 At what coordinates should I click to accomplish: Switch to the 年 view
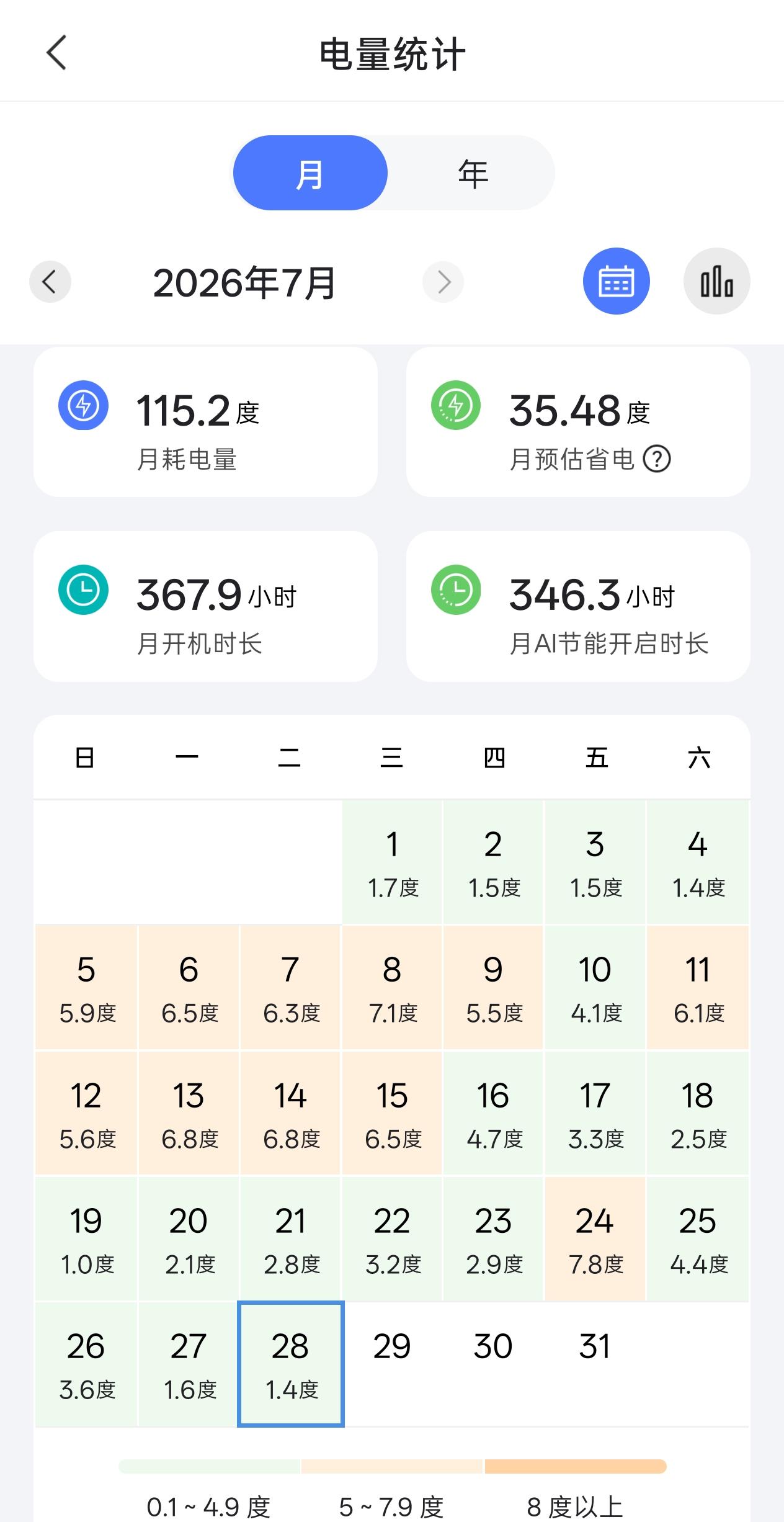pyautogui.click(x=471, y=173)
